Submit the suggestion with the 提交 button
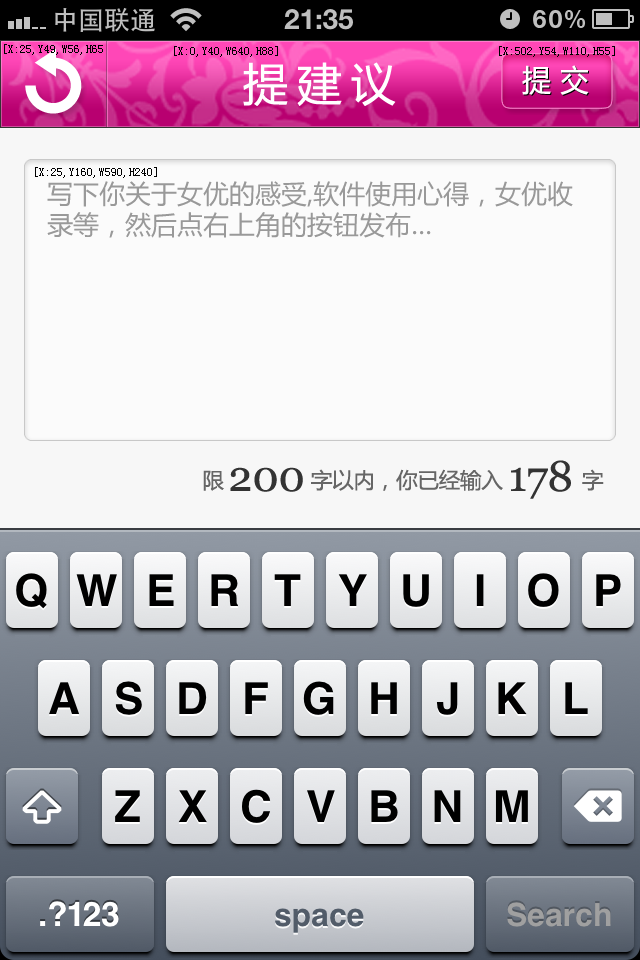Image resolution: width=640 pixels, height=960 pixels. [556, 82]
